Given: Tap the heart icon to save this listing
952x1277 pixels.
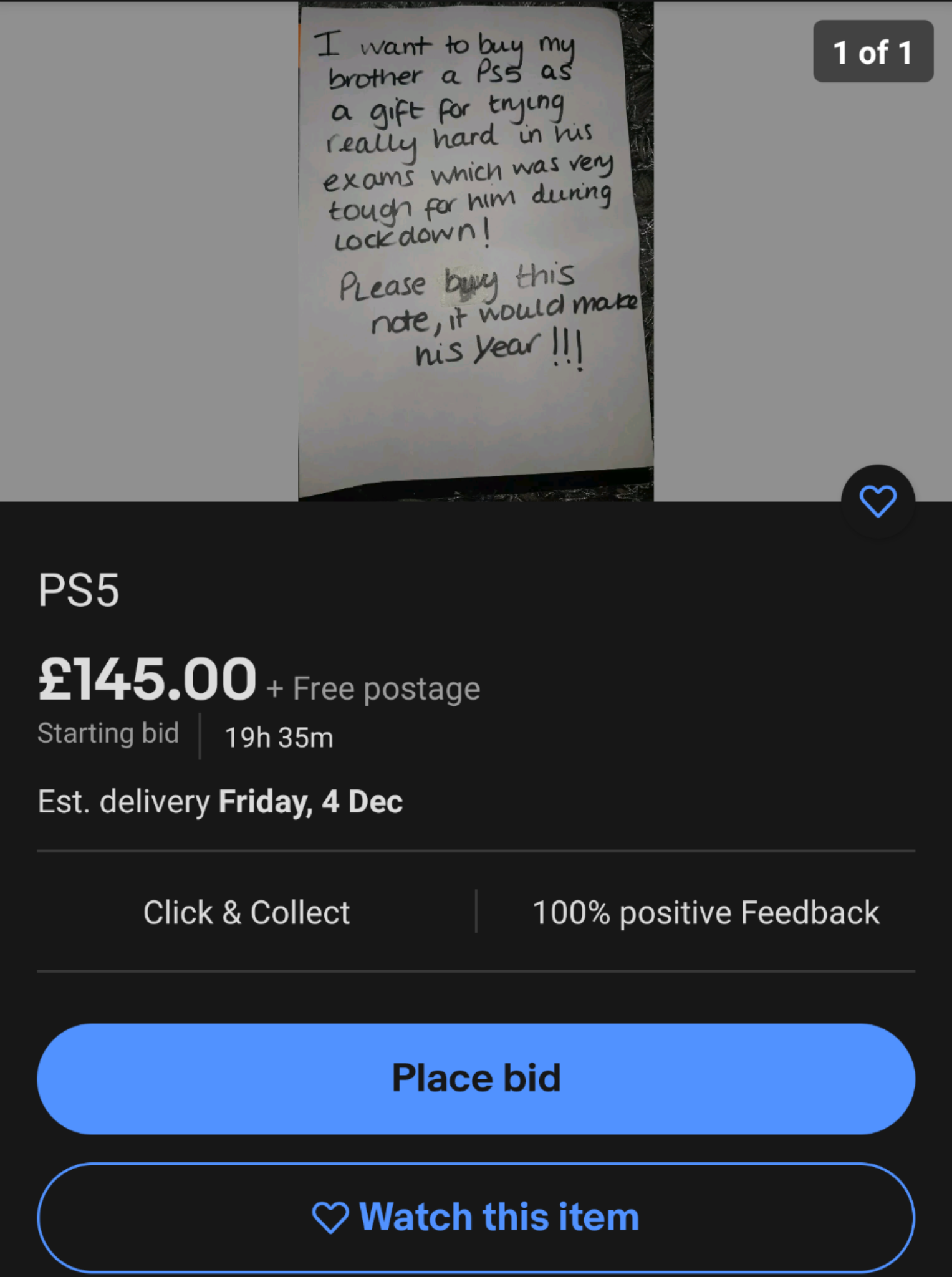Looking at the screenshot, I should point(878,501).
